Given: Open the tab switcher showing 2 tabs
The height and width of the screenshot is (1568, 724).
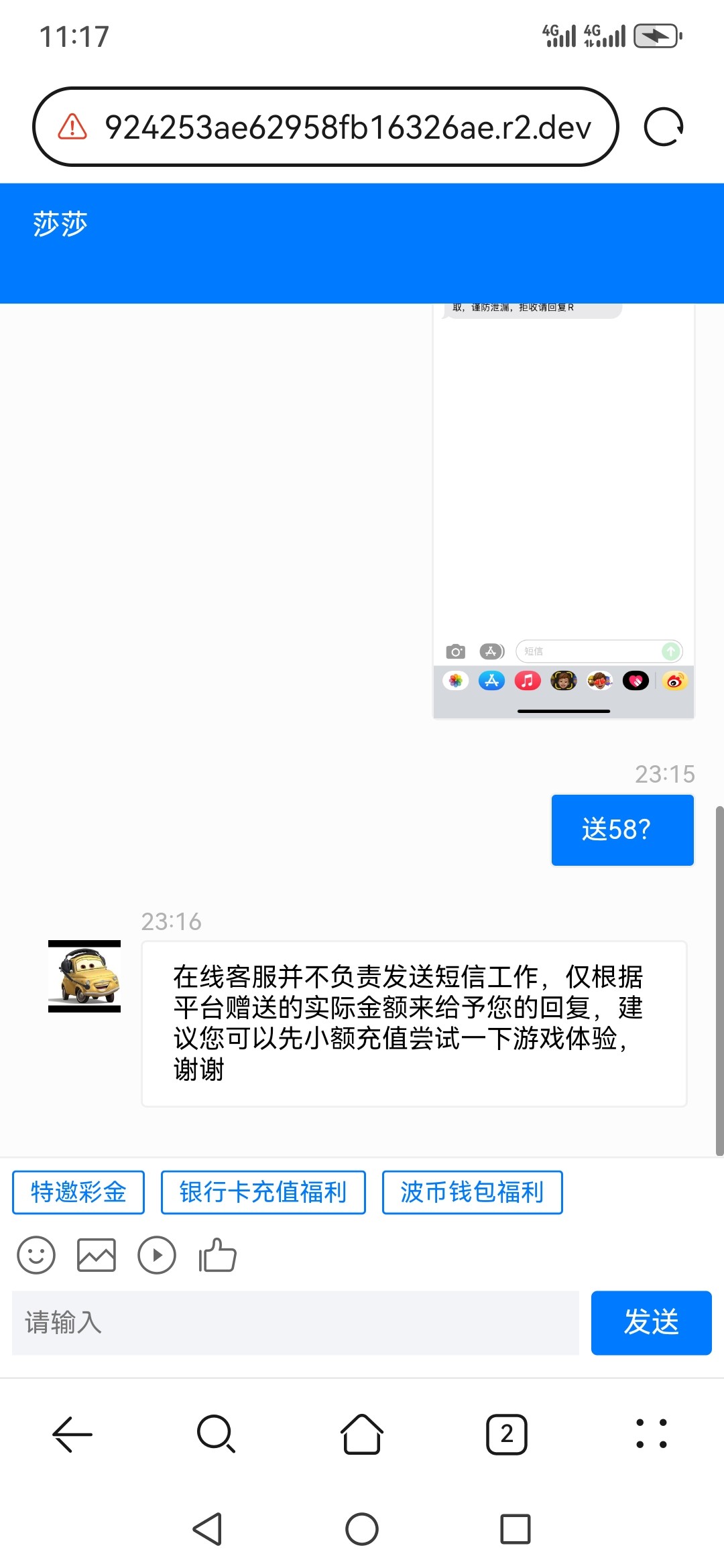Looking at the screenshot, I should pyautogui.click(x=507, y=1434).
